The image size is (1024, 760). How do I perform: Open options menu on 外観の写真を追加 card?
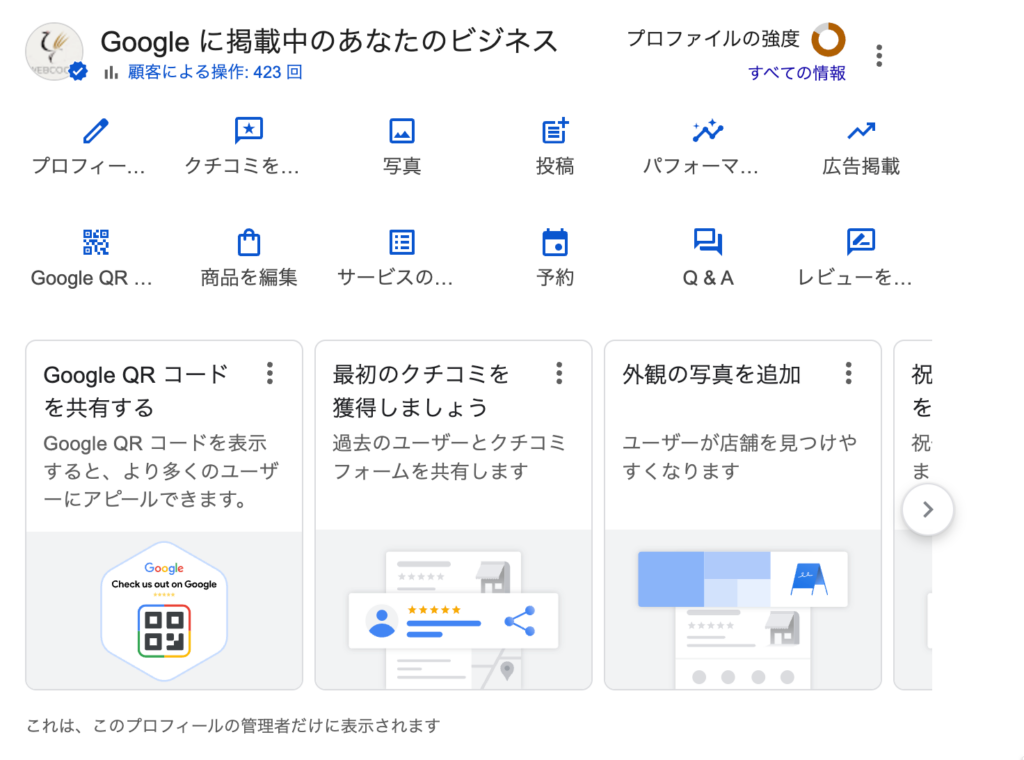coord(848,374)
